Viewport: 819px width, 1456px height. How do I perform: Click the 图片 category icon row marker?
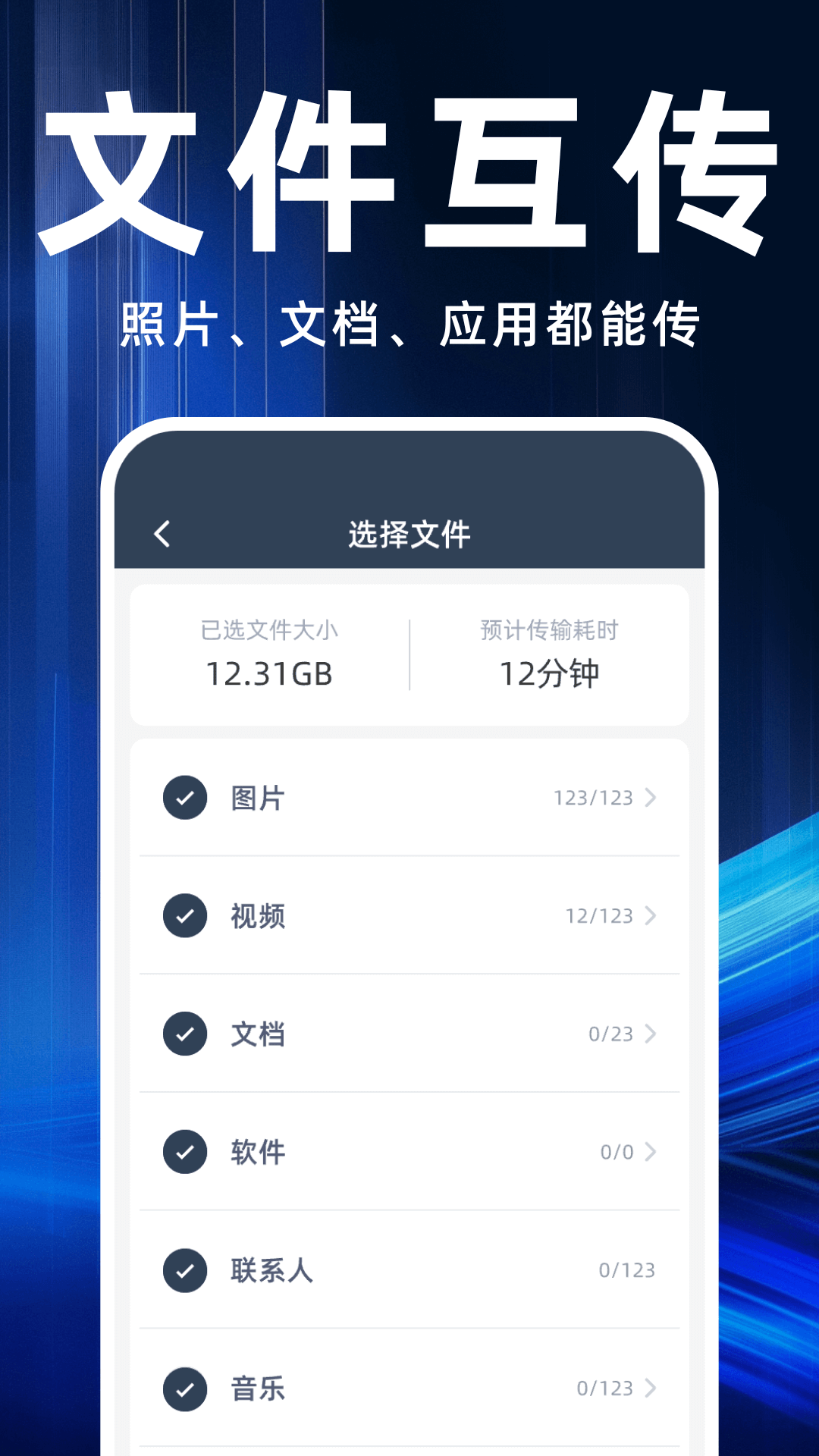[x=184, y=797]
